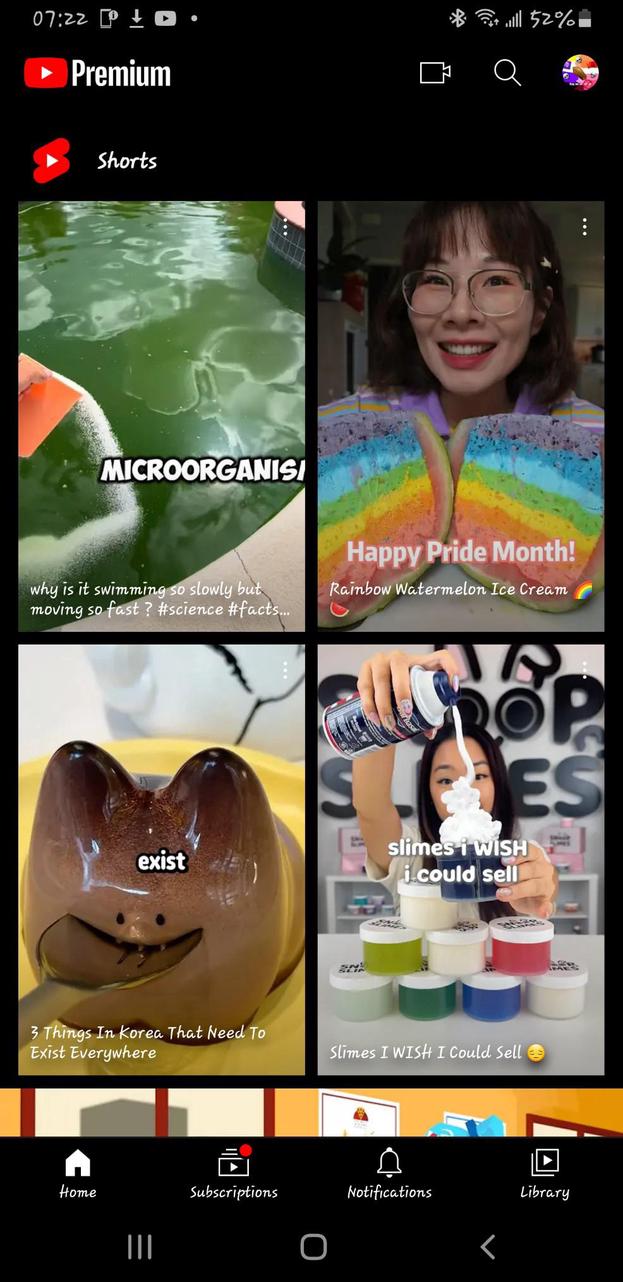
Task: Tap the camera icon to create a video
Action: 435,73
